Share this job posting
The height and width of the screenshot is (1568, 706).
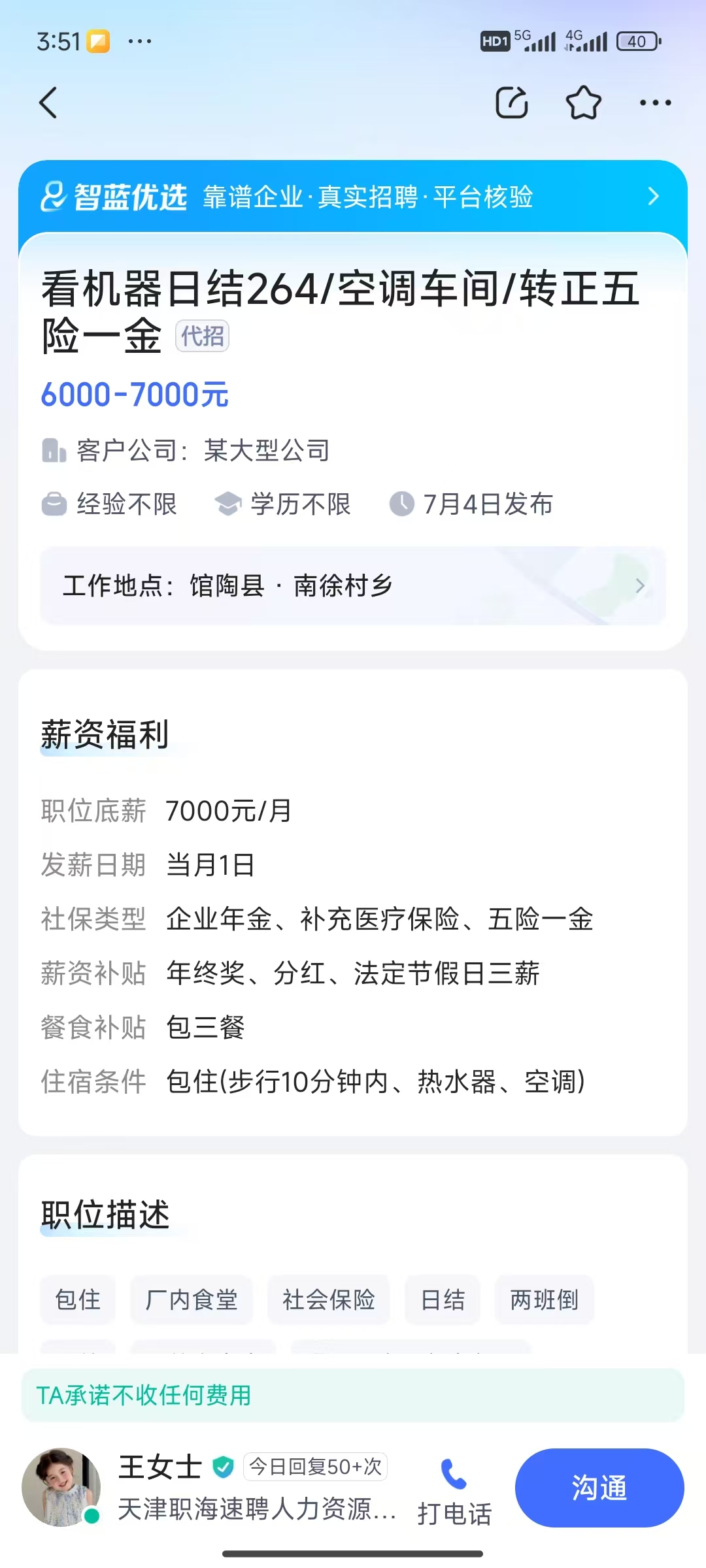[512, 103]
